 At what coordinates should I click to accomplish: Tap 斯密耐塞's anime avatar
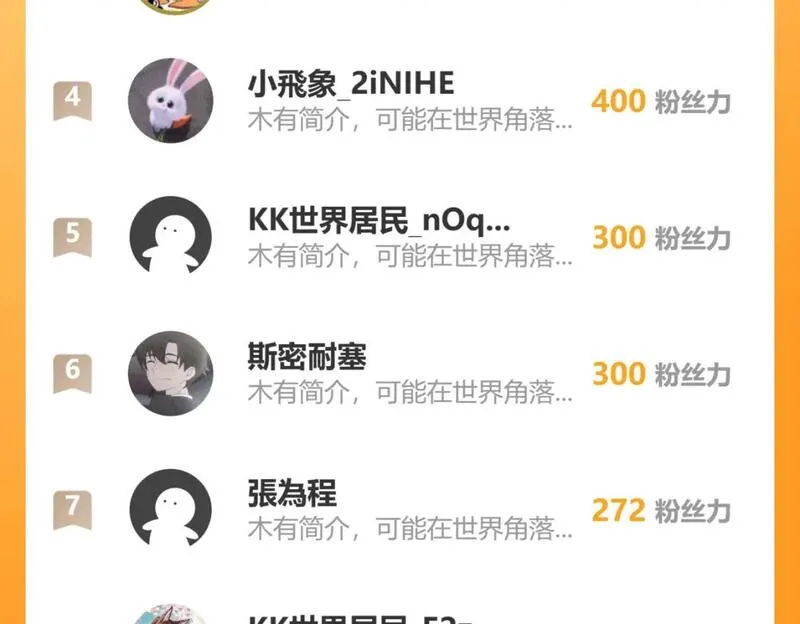tap(170, 373)
